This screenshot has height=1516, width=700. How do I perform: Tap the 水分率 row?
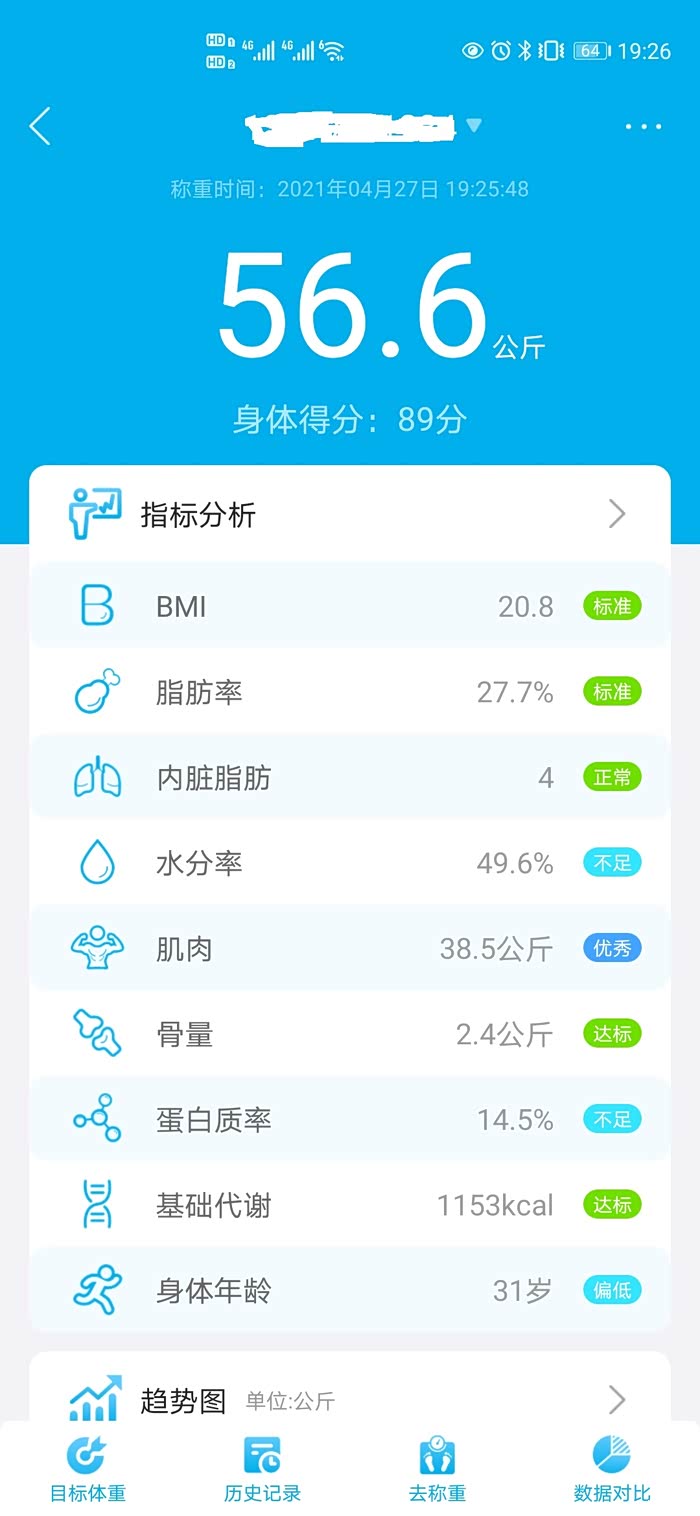(350, 863)
